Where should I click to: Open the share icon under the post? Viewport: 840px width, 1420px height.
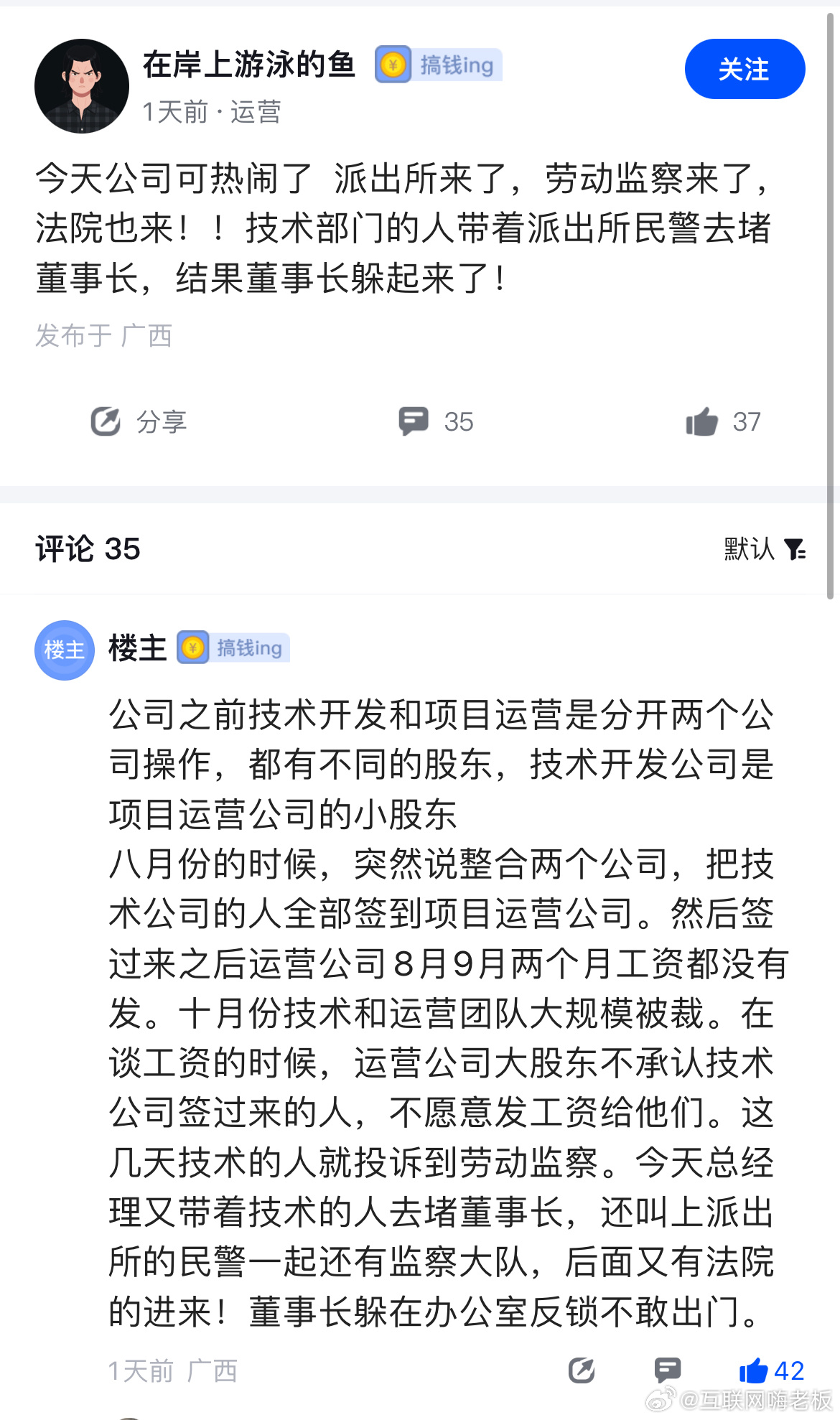[105, 423]
